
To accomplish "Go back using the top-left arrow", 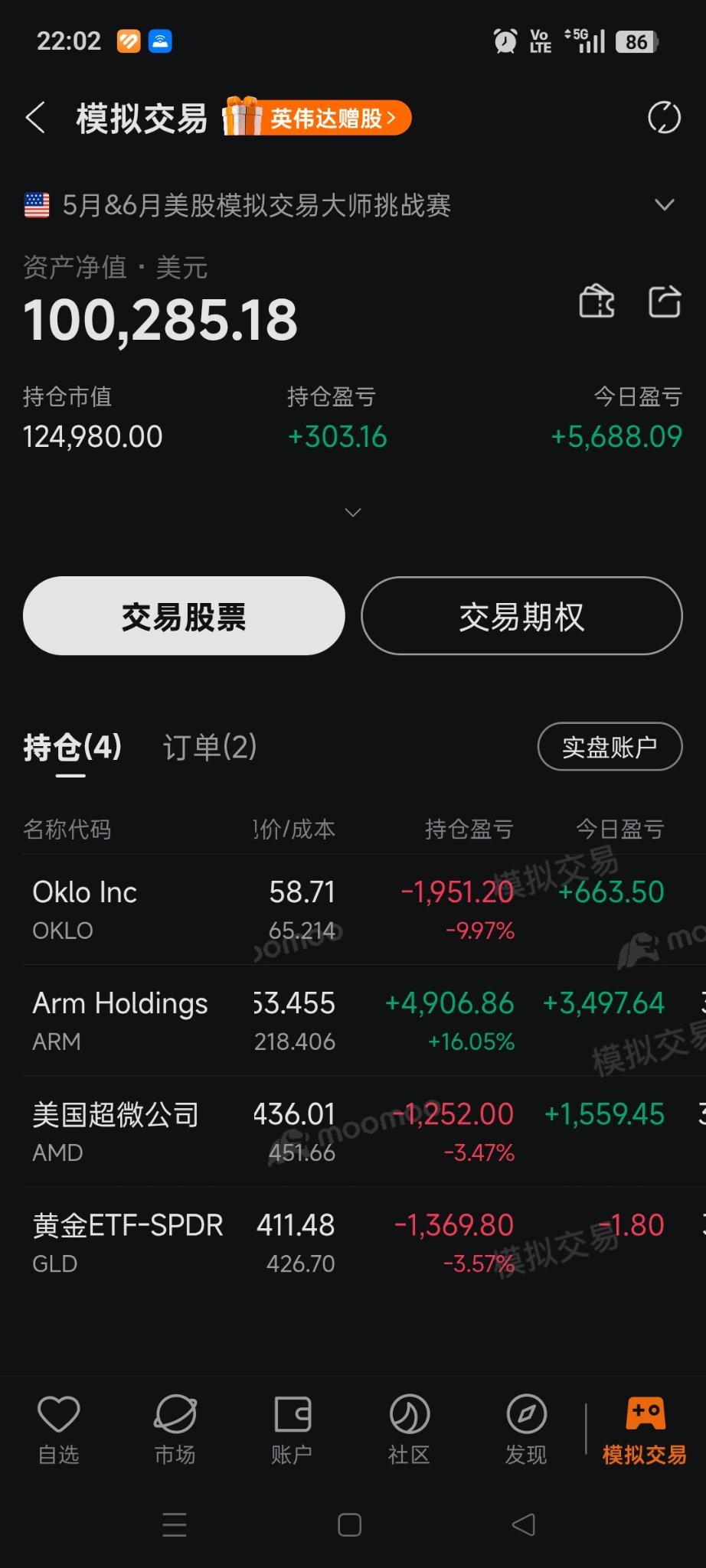I will 35,118.
